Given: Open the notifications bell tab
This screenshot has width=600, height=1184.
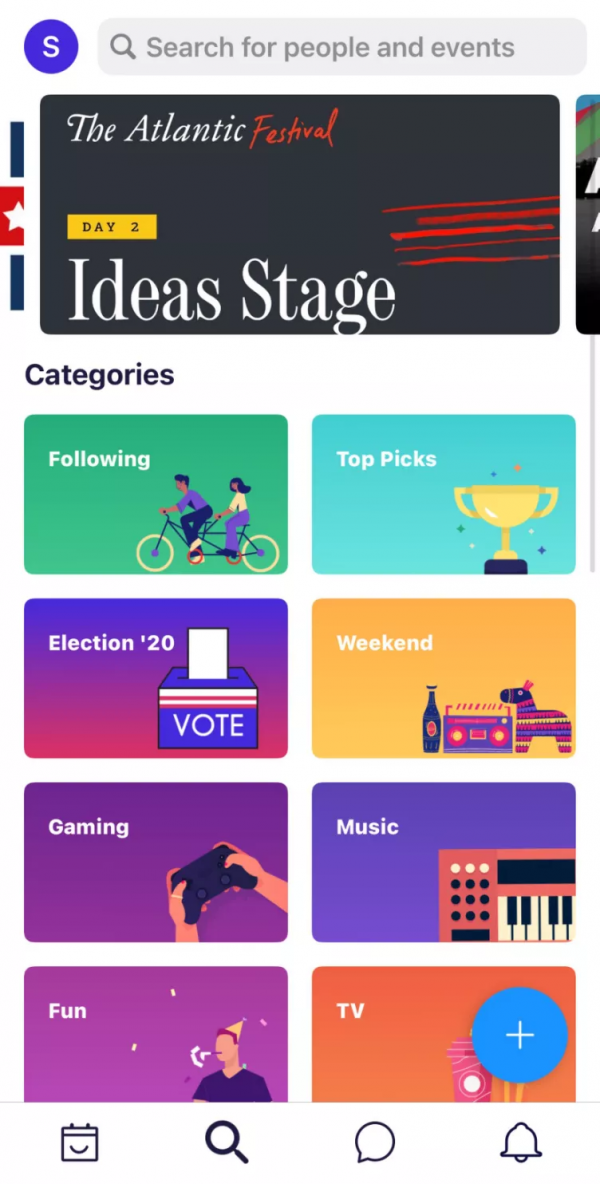Looking at the screenshot, I should click(521, 1142).
